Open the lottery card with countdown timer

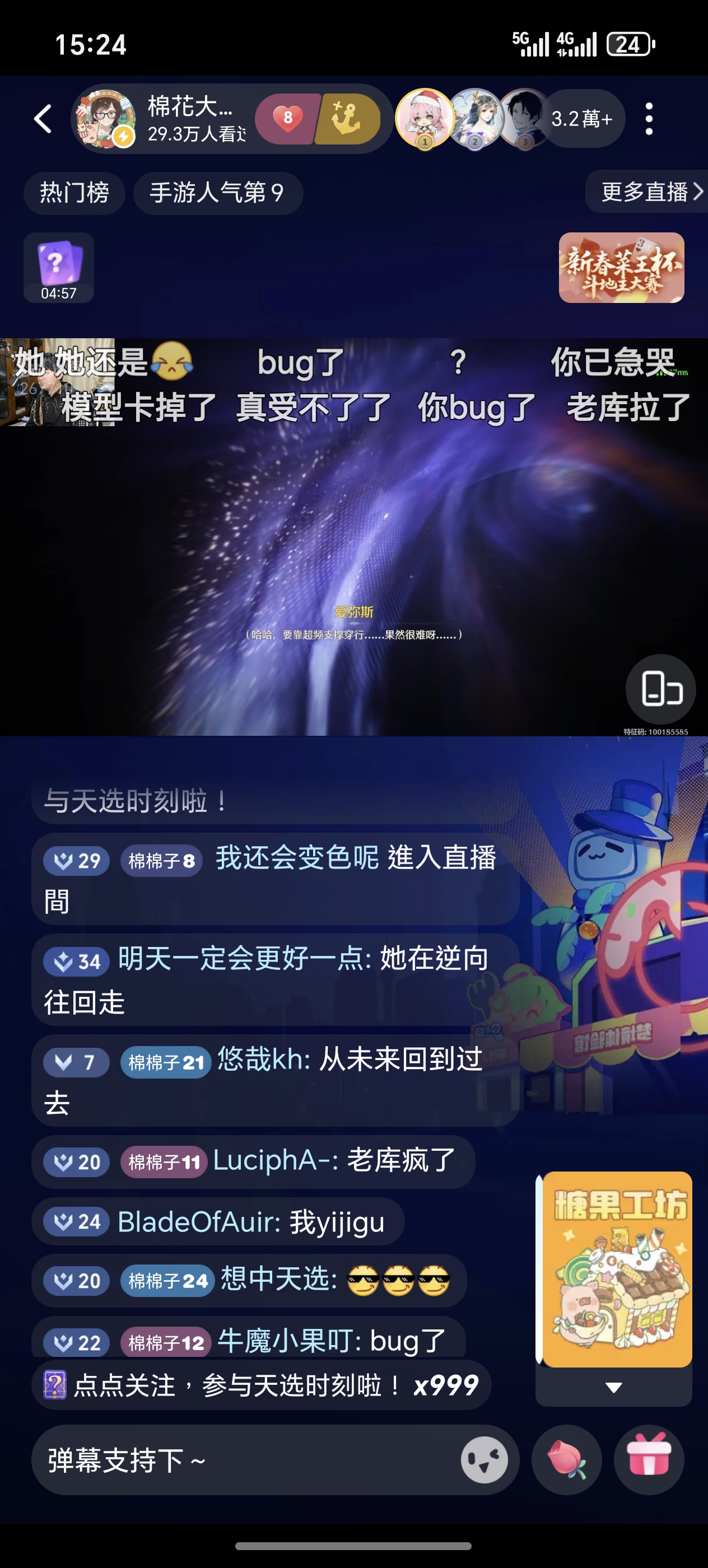click(58, 268)
